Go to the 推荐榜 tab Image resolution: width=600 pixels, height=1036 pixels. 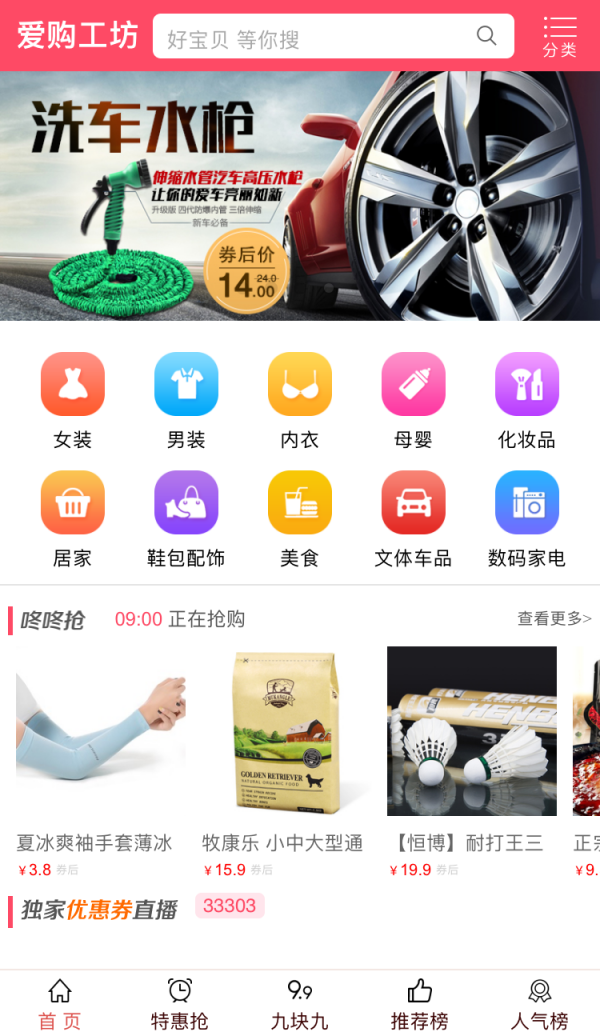419,1003
